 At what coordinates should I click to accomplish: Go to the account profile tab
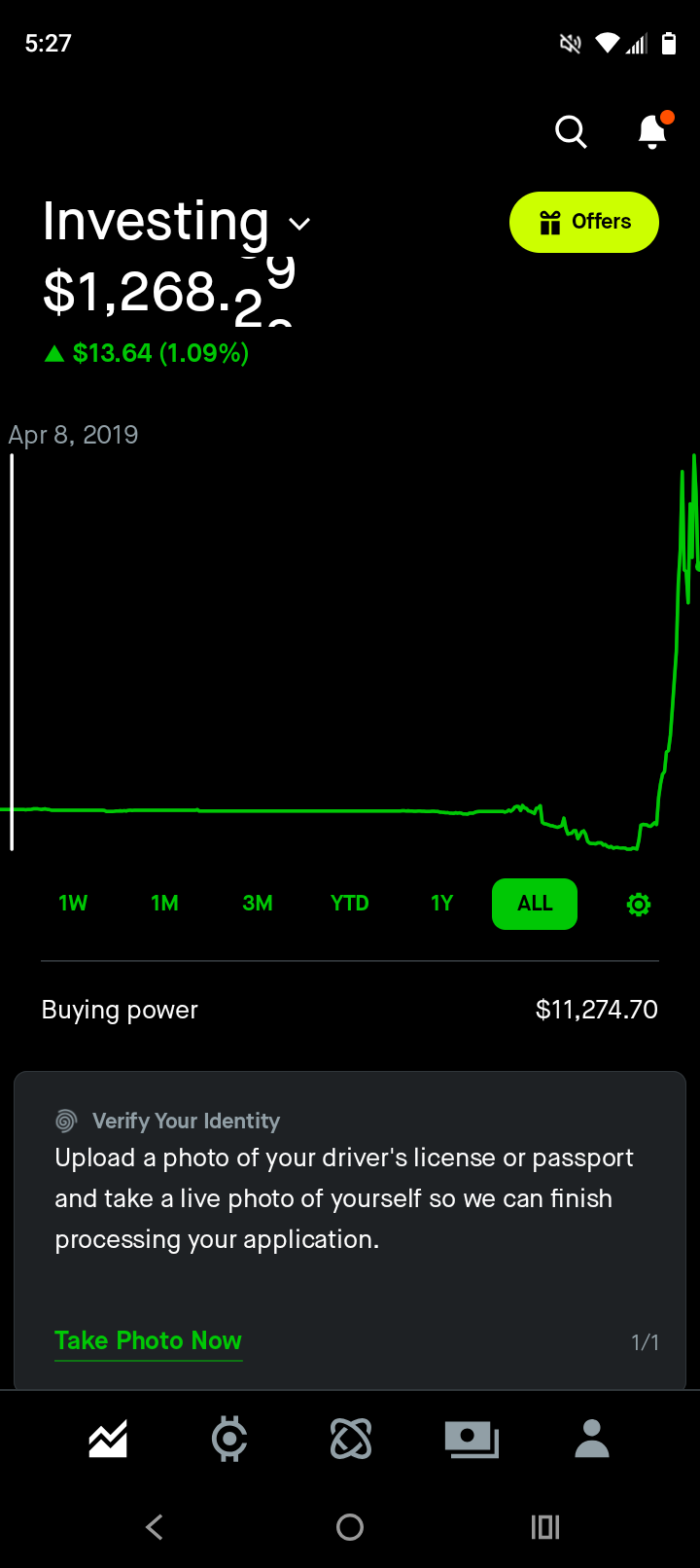pyautogui.click(x=592, y=1439)
